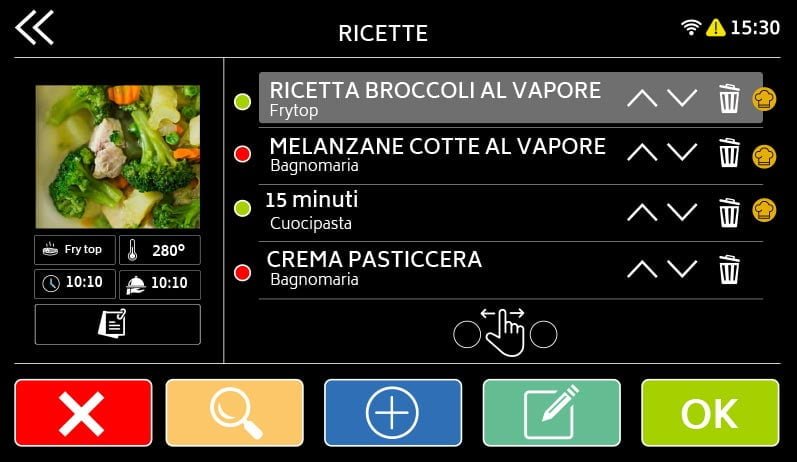Open the recipe notes icon under the photo
The width and height of the screenshot is (797, 462).
point(117,324)
